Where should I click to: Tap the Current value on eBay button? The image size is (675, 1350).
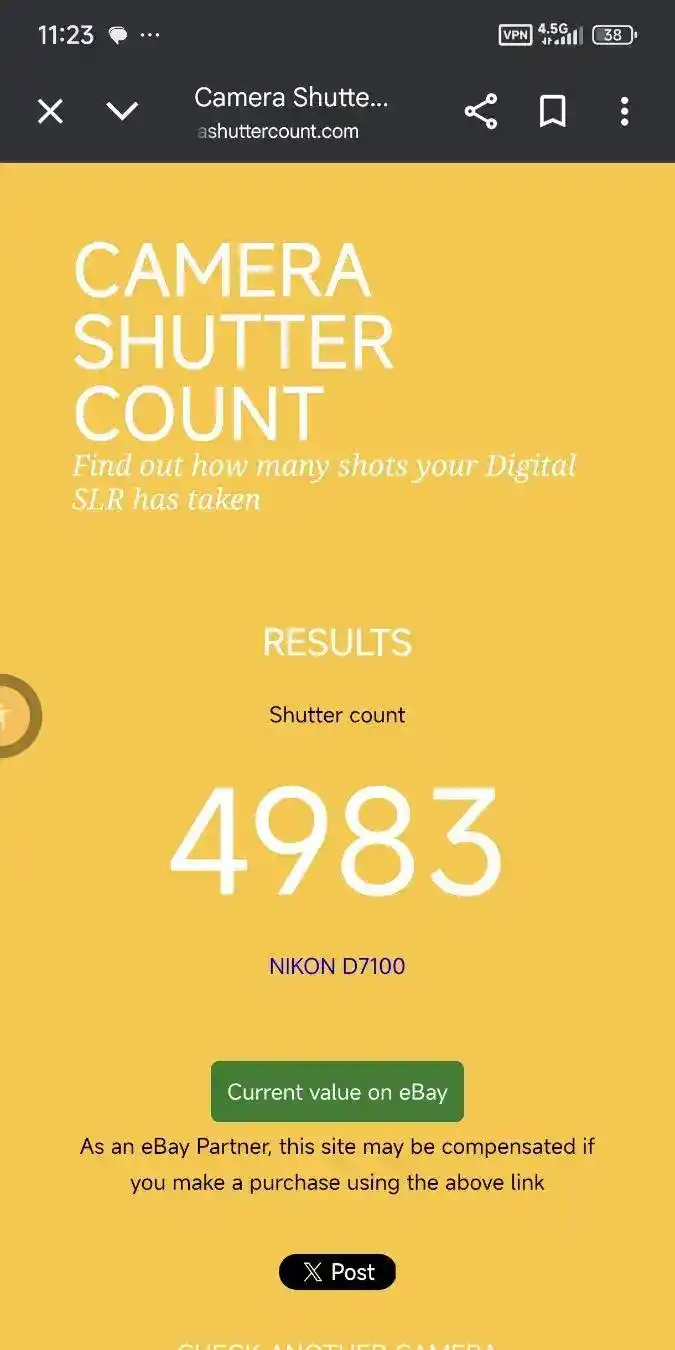337,1091
